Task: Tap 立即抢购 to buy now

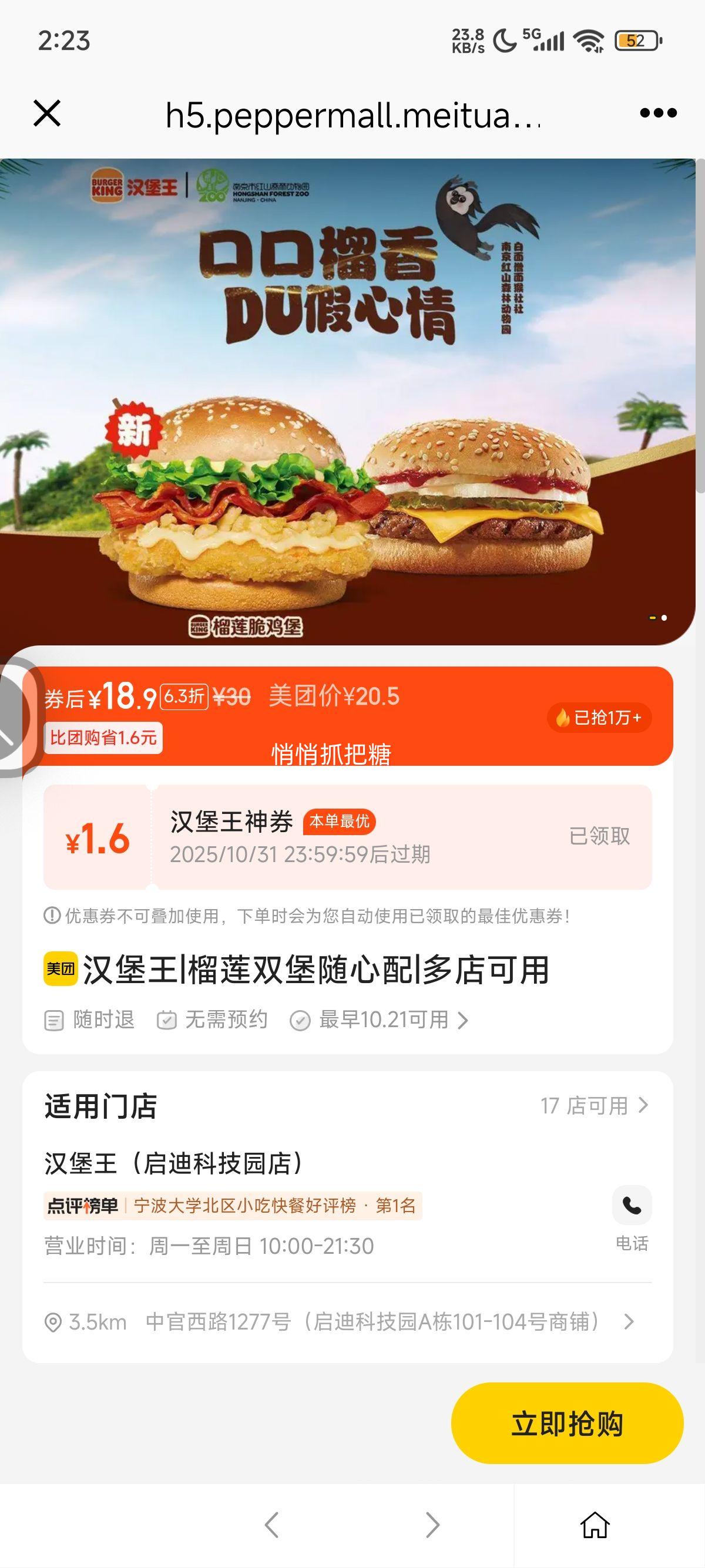Action: [x=567, y=1424]
